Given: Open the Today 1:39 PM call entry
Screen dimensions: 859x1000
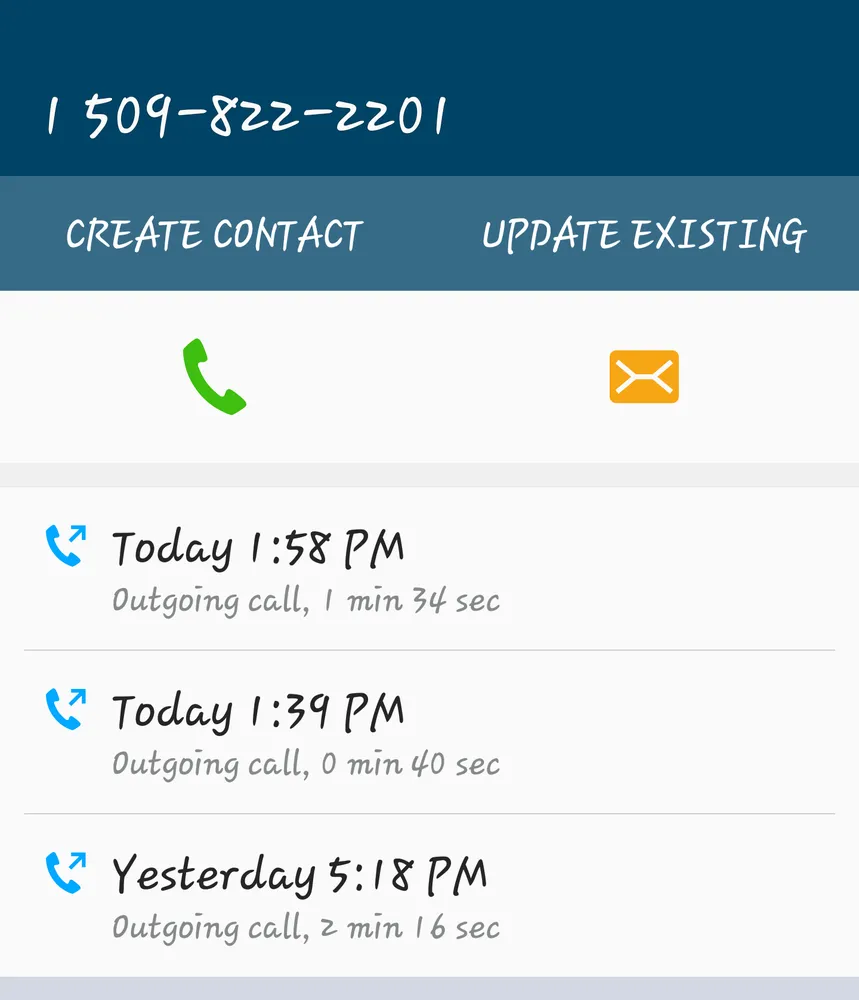Looking at the screenshot, I should point(429,732).
